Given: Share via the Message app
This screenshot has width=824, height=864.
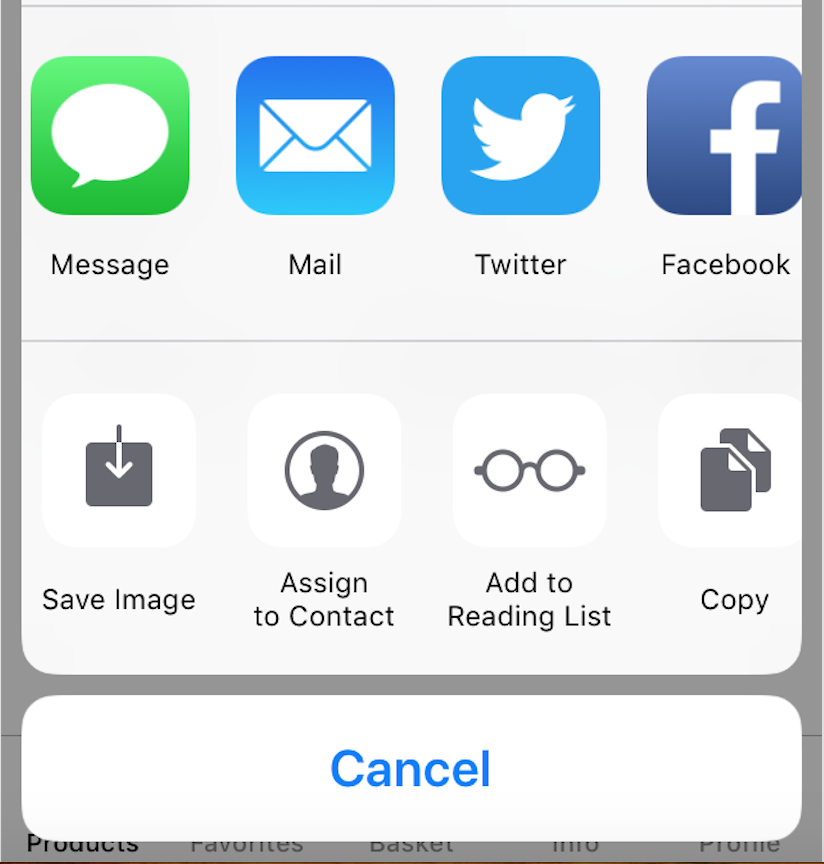Looking at the screenshot, I should (x=109, y=134).
